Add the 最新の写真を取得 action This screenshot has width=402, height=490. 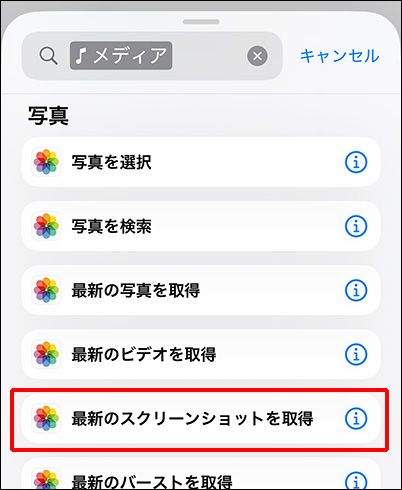click(x=201, y=290)
